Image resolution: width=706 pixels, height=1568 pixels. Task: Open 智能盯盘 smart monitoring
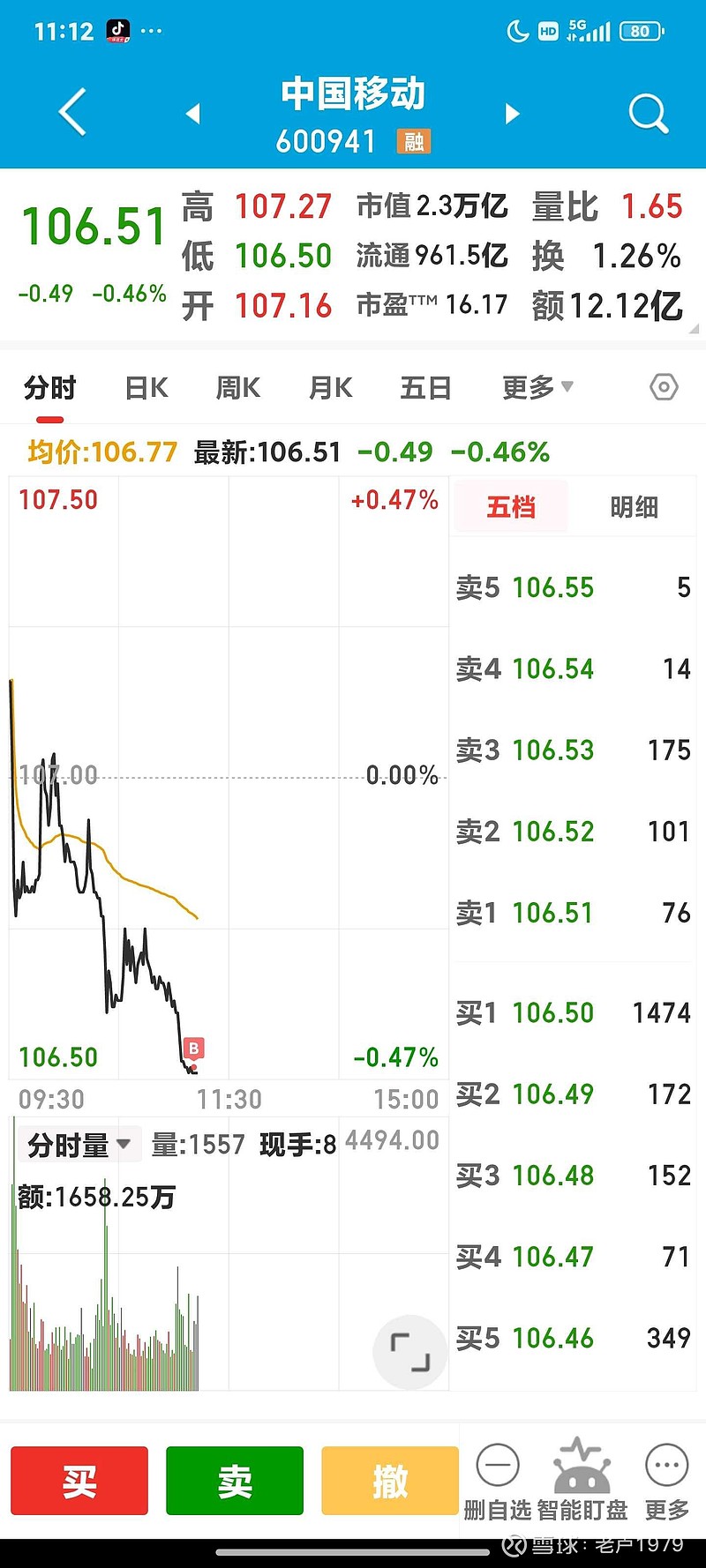pos(582,1482)
